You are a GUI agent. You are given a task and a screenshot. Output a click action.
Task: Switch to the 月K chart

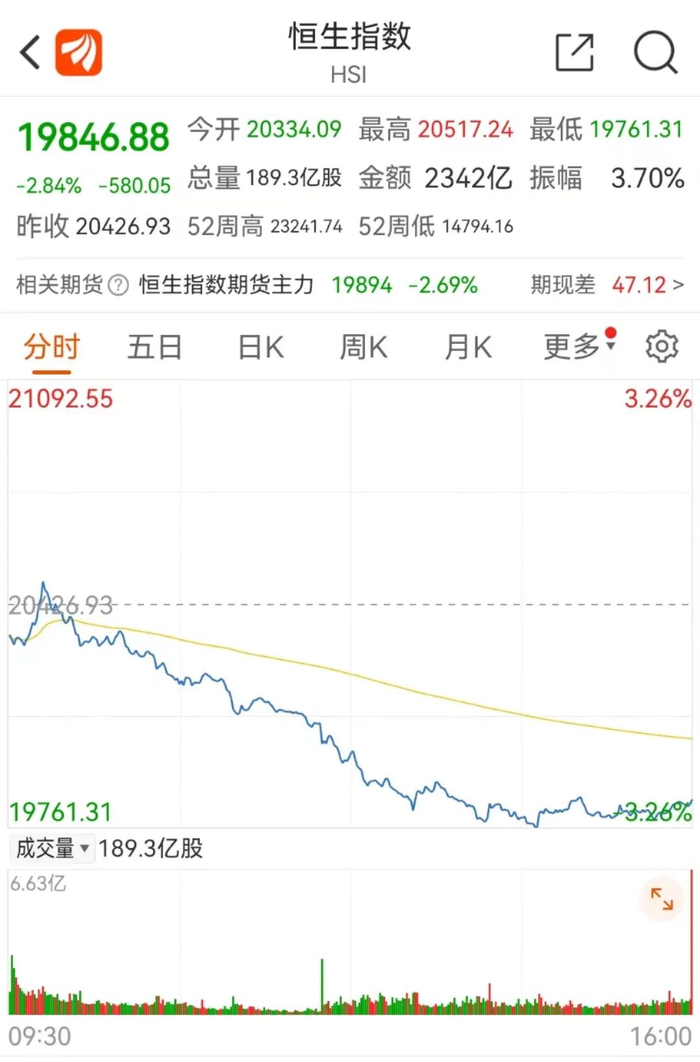click(x=468, y=347)
